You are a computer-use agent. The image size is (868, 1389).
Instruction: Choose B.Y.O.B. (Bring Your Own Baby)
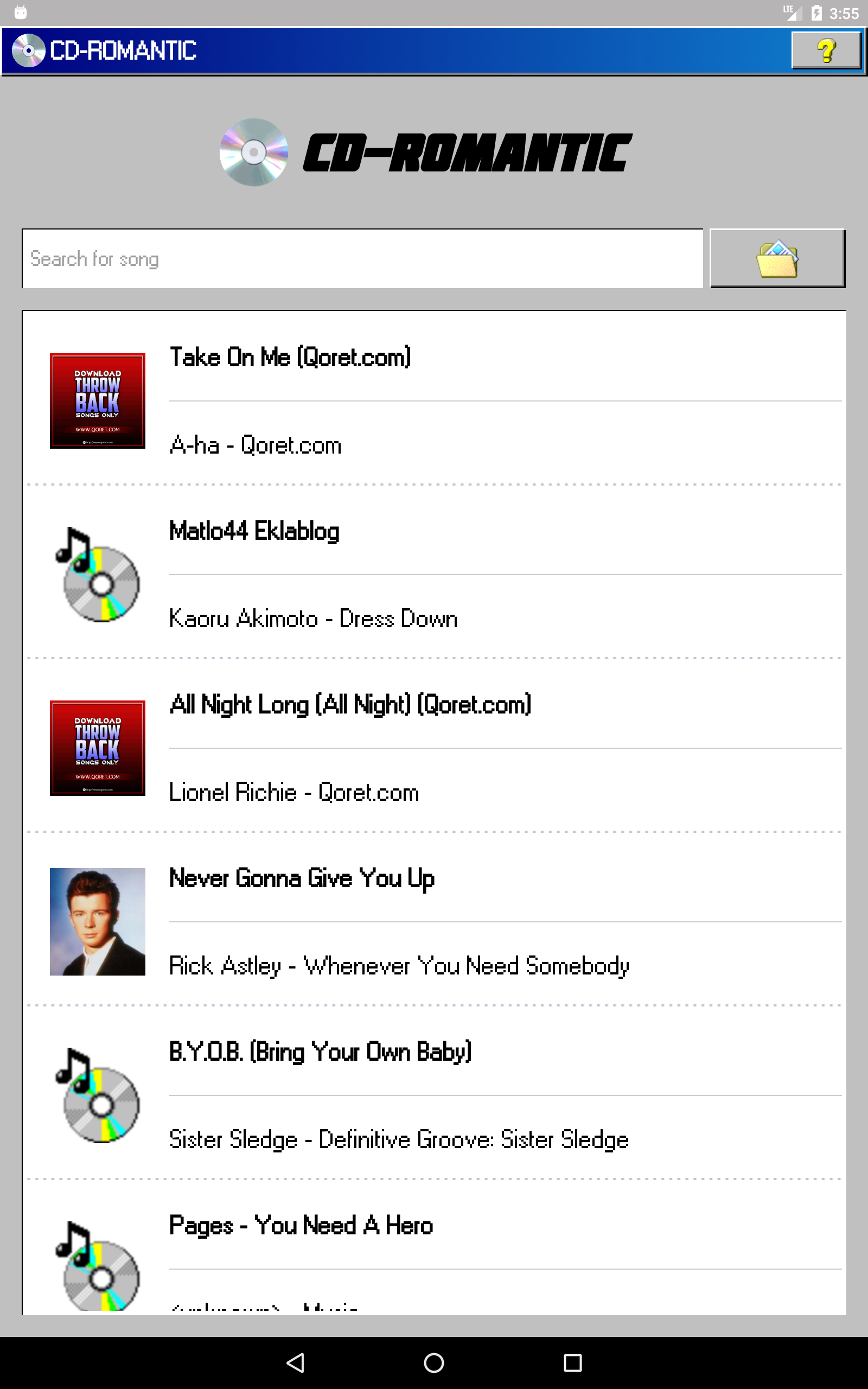click(x=433, y=1094)
